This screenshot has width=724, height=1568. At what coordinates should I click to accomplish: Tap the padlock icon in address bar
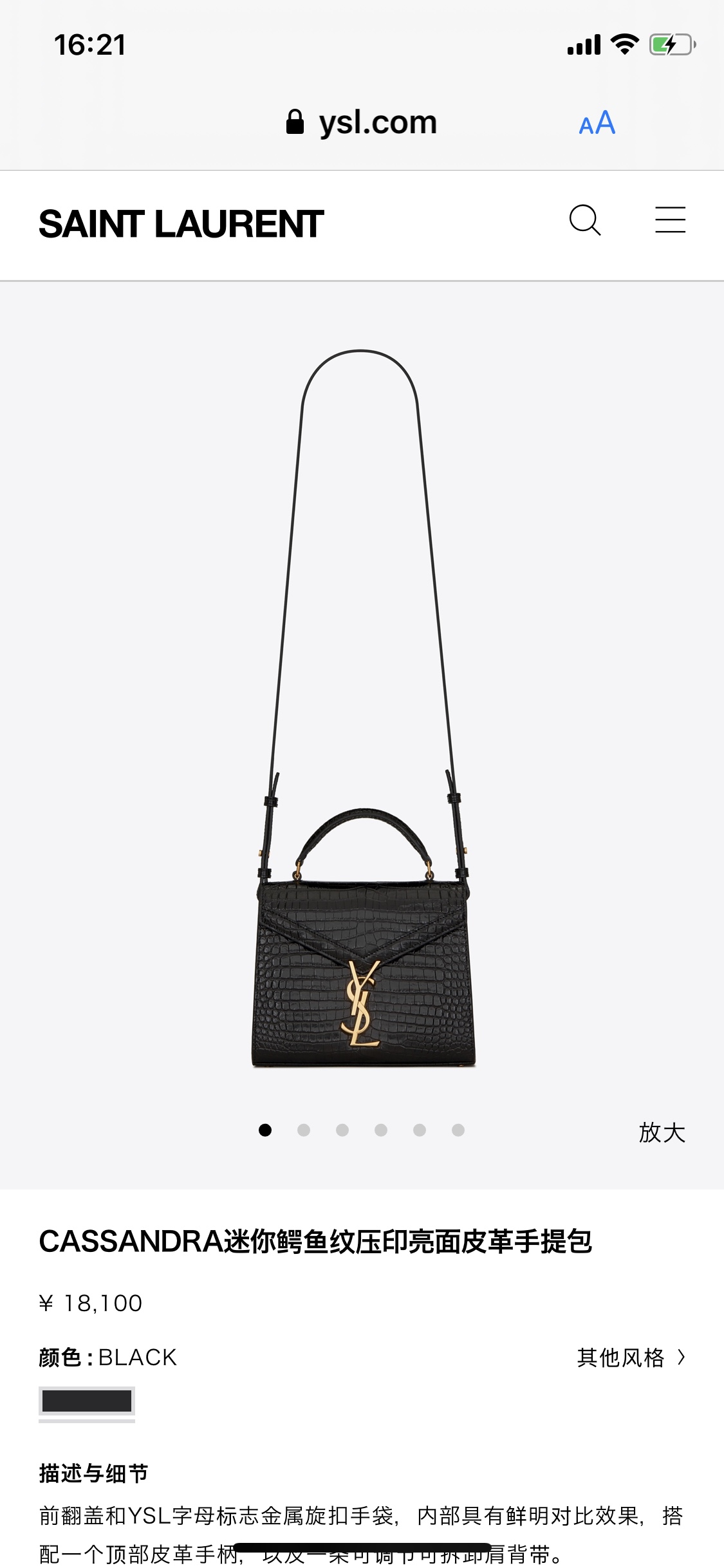pos(295,121)
